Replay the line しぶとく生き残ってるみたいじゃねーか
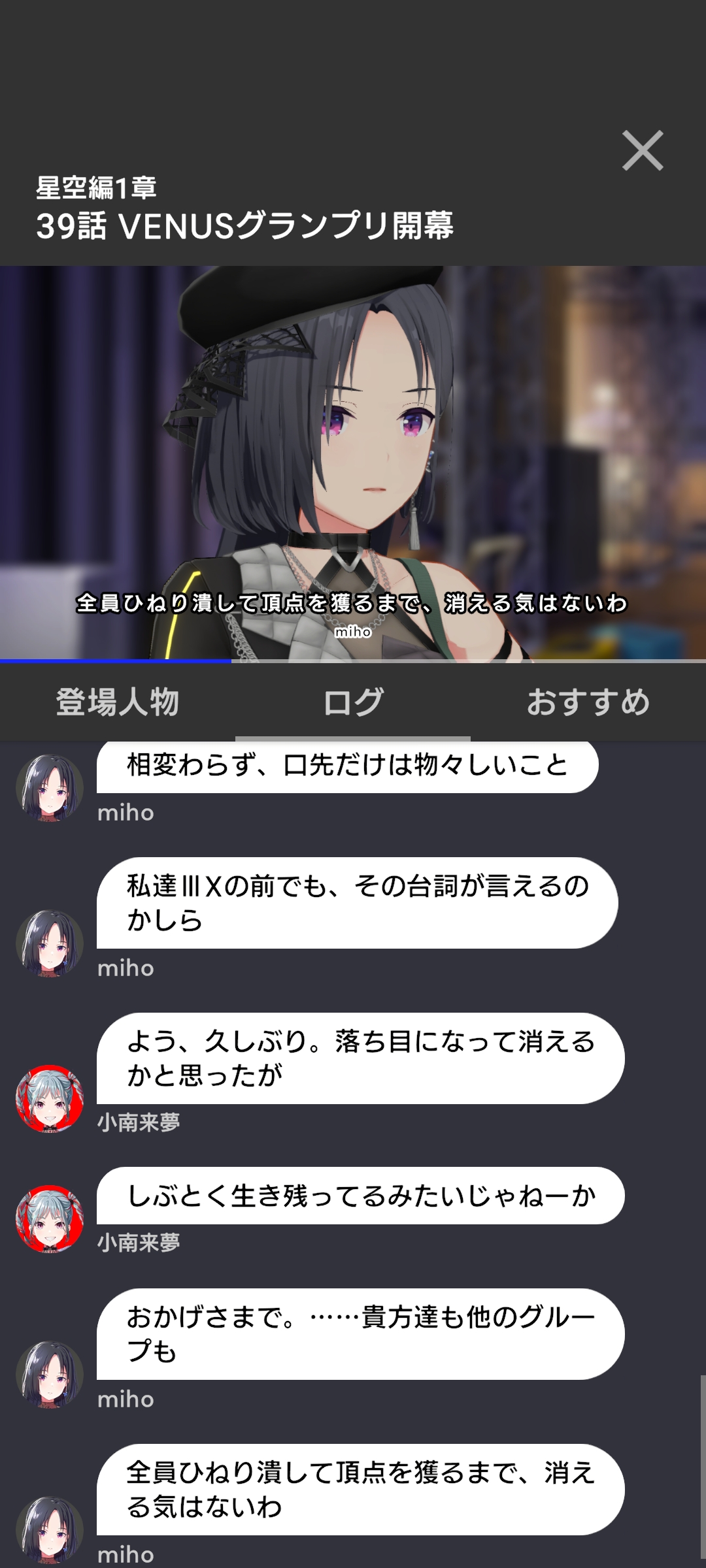 click(360, 1196)
